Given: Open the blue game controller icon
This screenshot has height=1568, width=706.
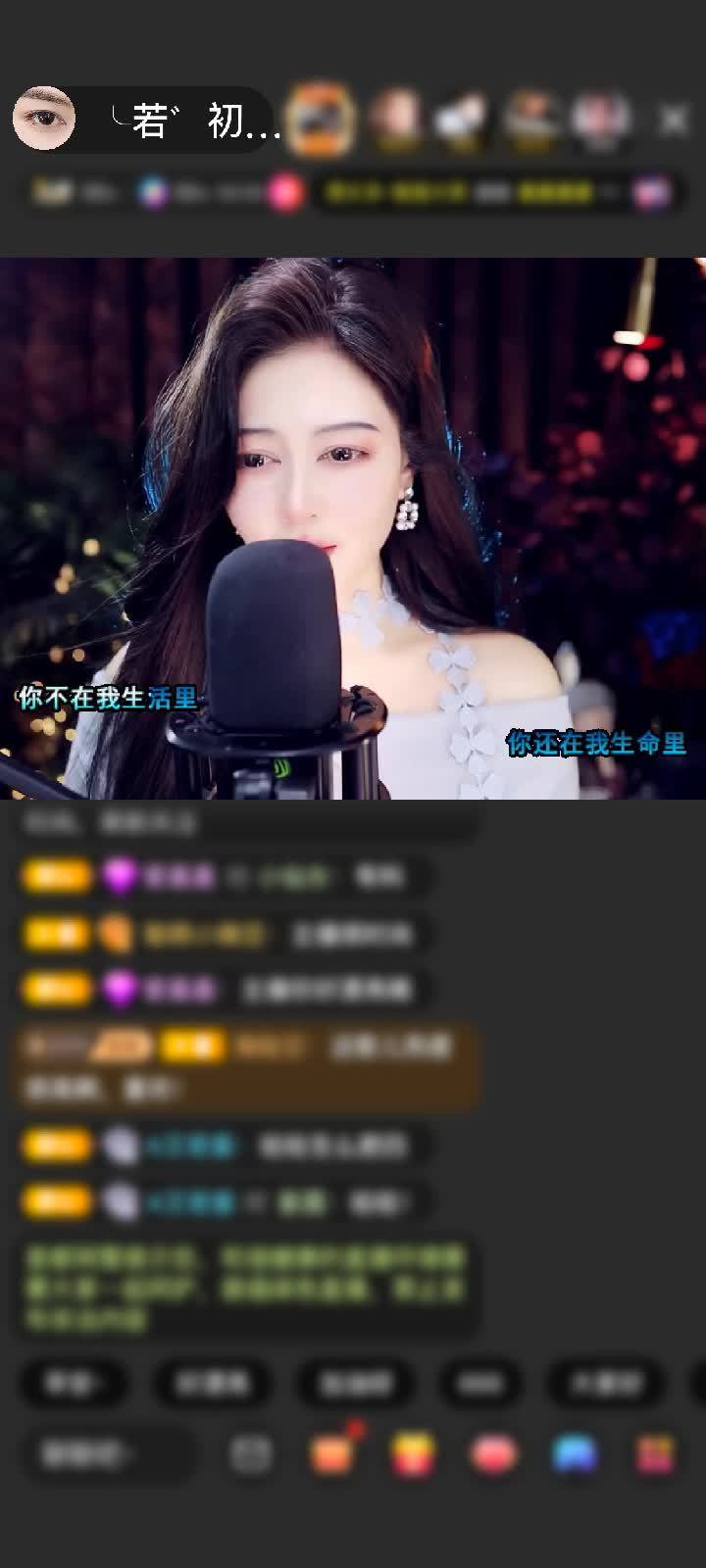Looking at the screenshot, I should [x=574, y=1454].
